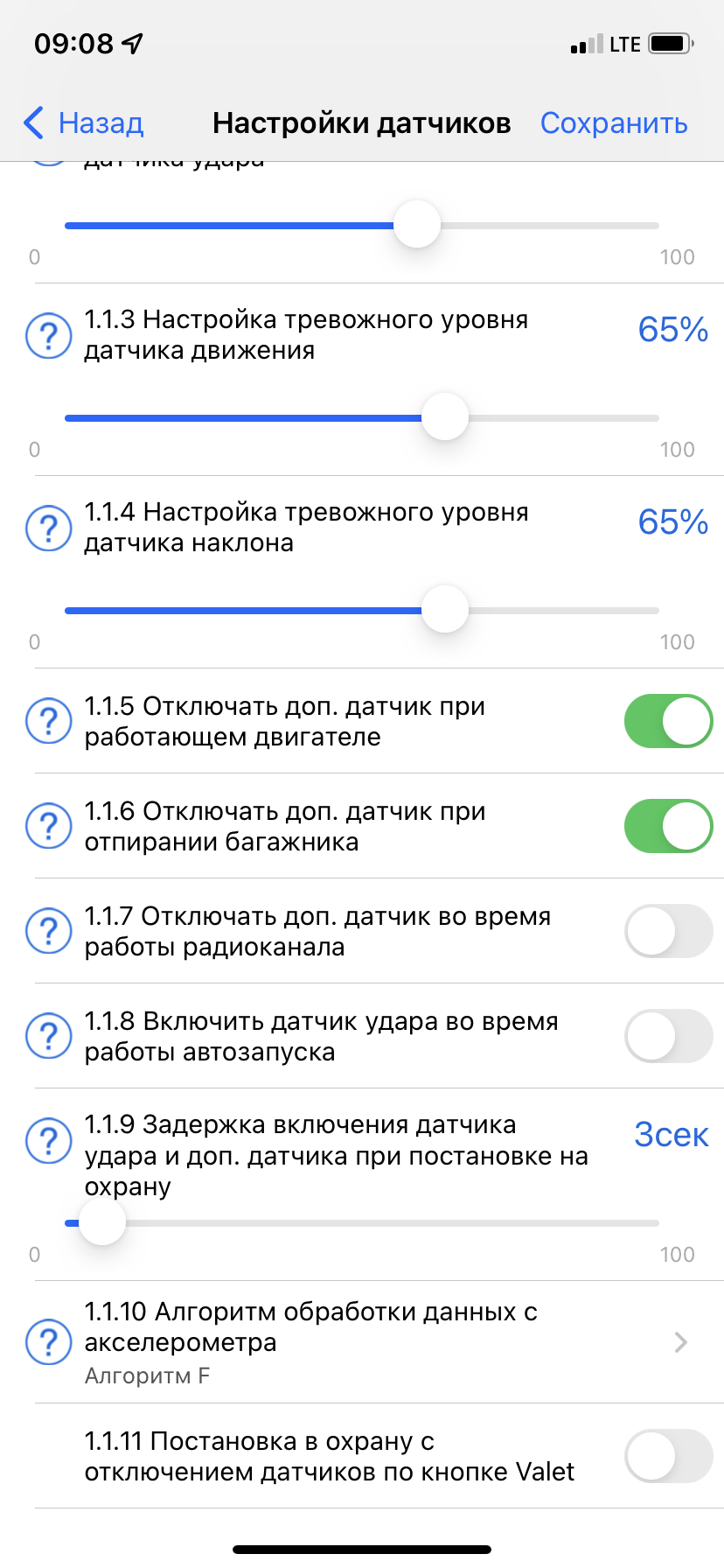
Task: Show help for 1.1.6 setting
Action: tap(49, 826)
